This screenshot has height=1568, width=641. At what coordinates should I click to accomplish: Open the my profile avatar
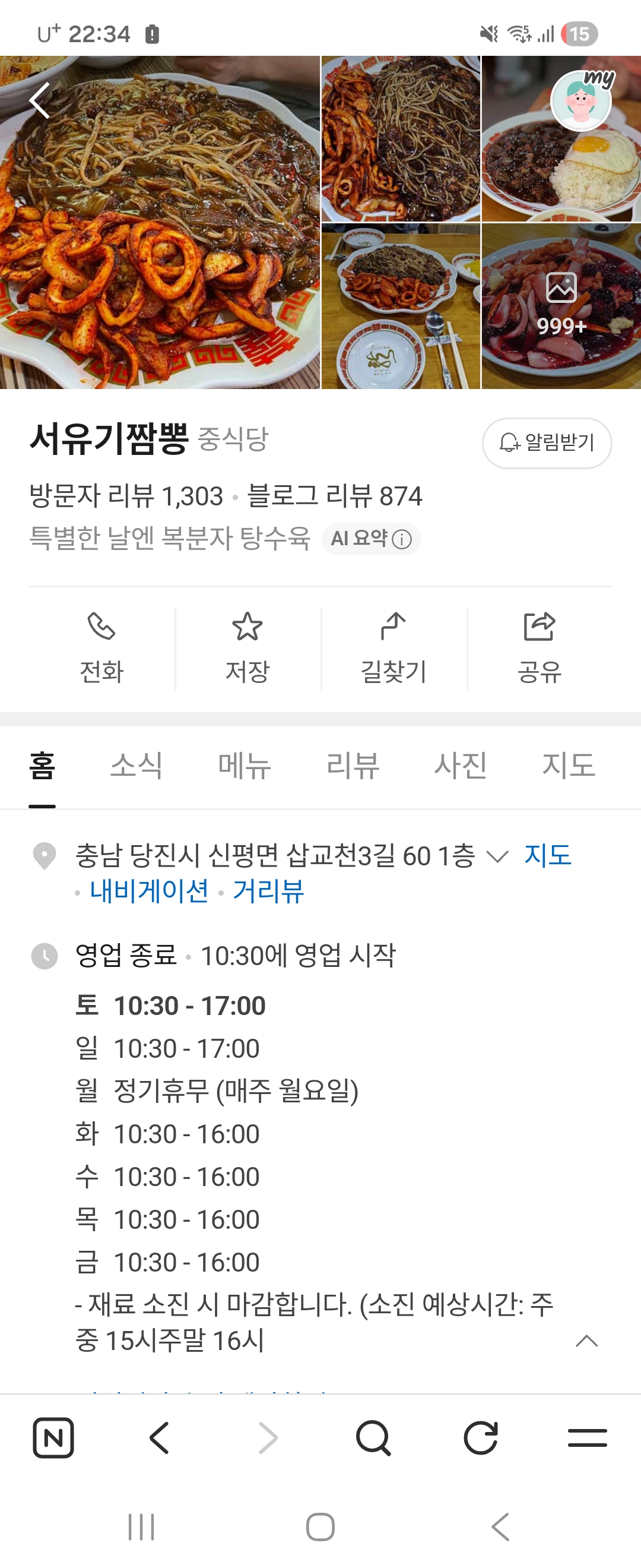[x=581, y=101]
